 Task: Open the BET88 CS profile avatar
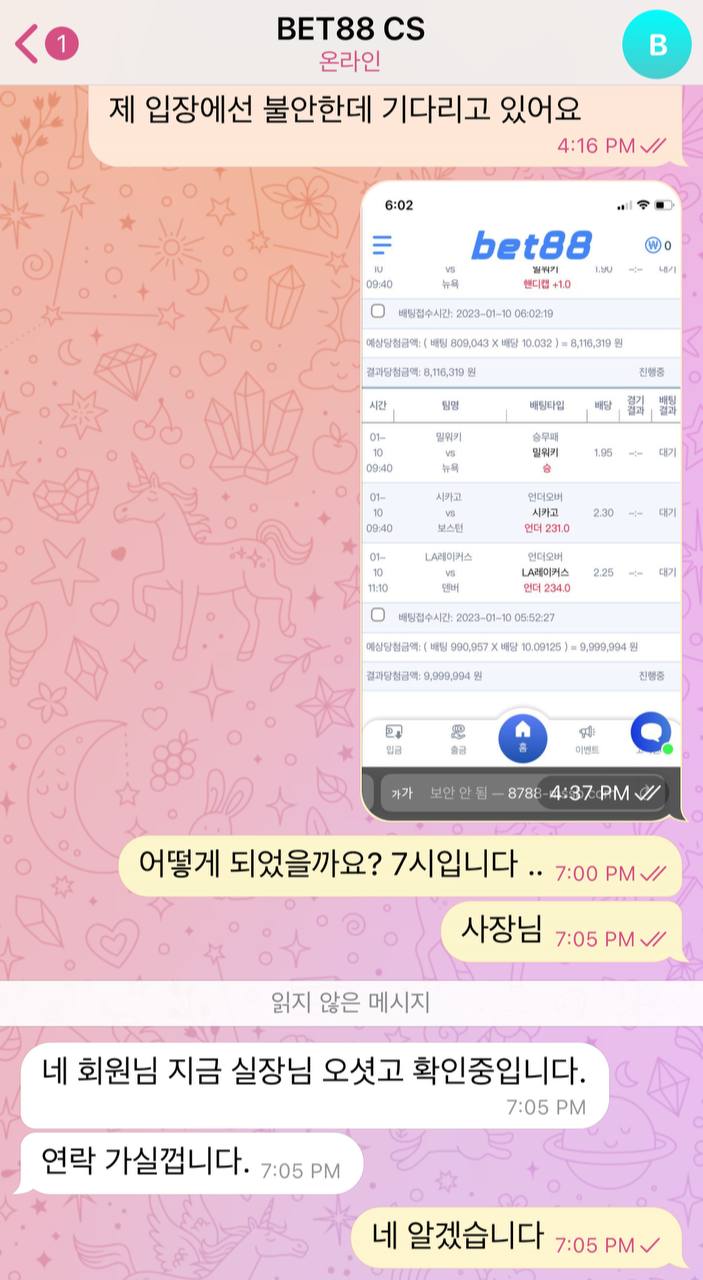657,45
